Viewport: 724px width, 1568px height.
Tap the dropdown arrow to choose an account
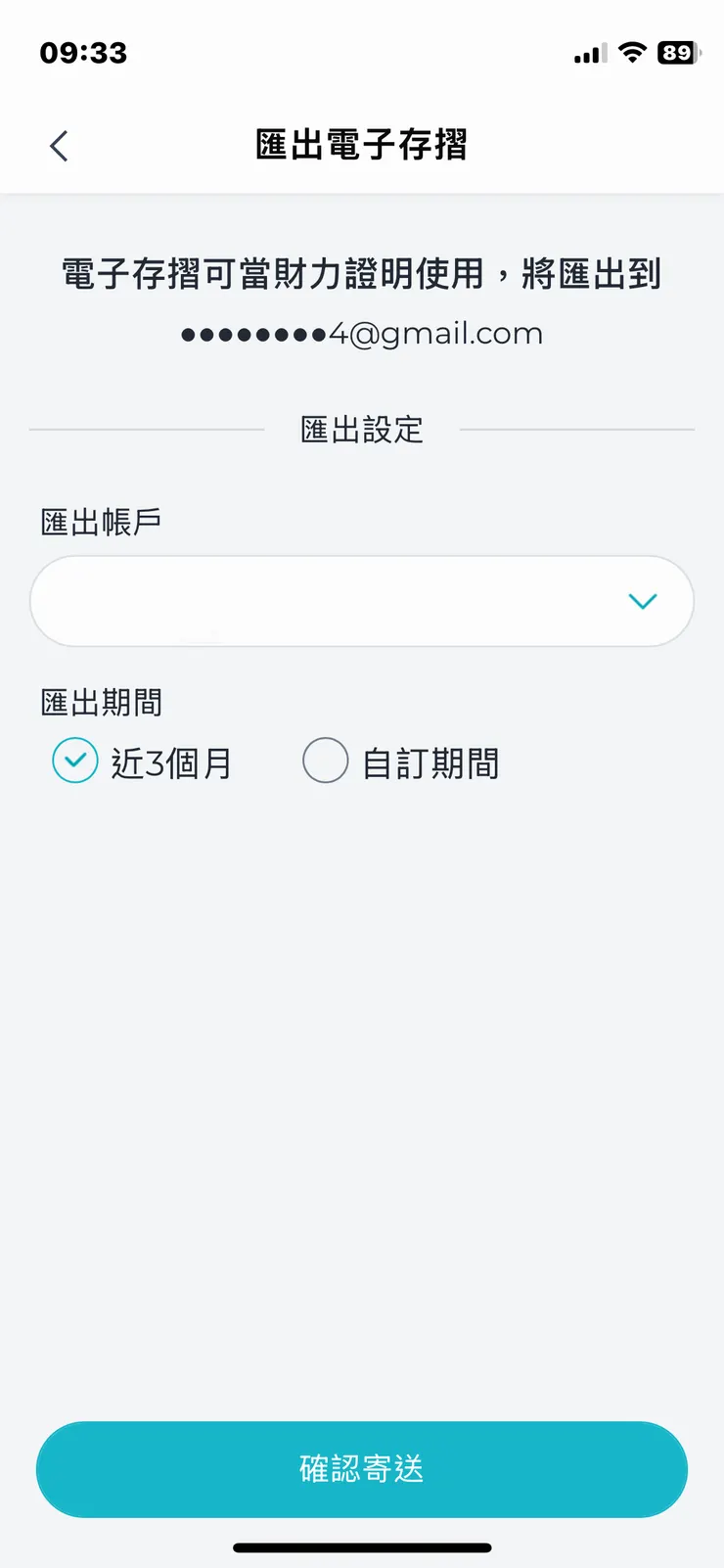(x=643, y=601)
